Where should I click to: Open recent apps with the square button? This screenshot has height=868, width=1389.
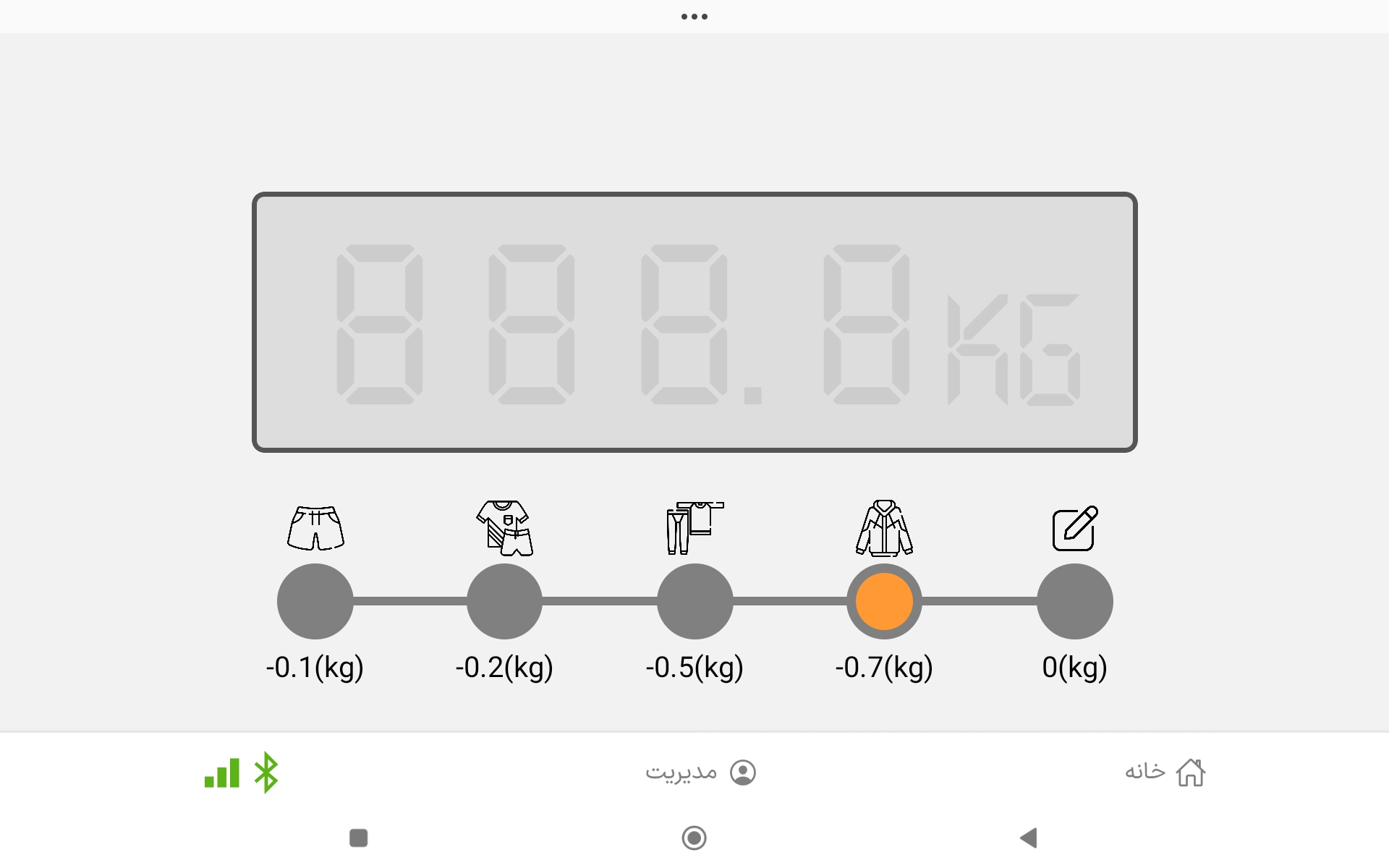359,838
